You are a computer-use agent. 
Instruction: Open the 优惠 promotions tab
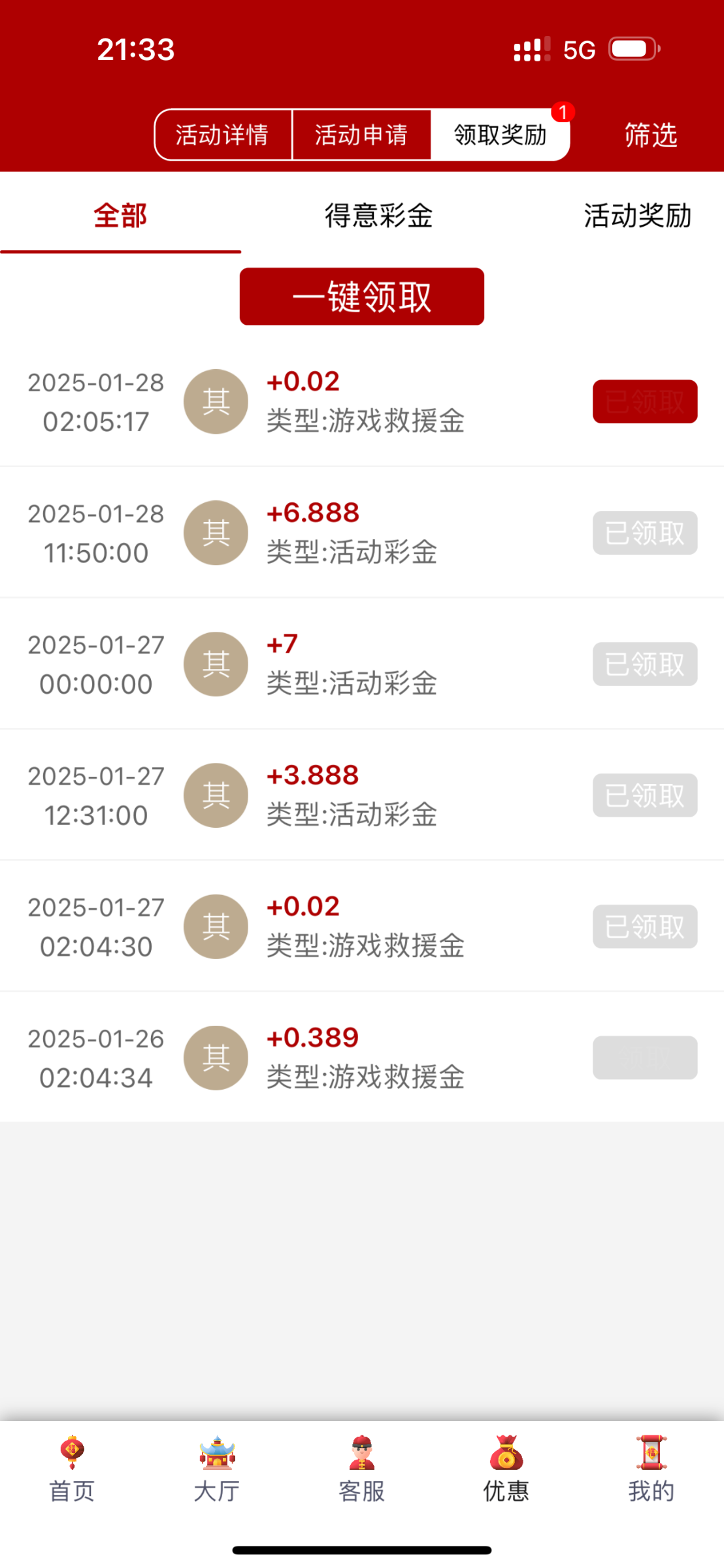[x=506, y=1470]
